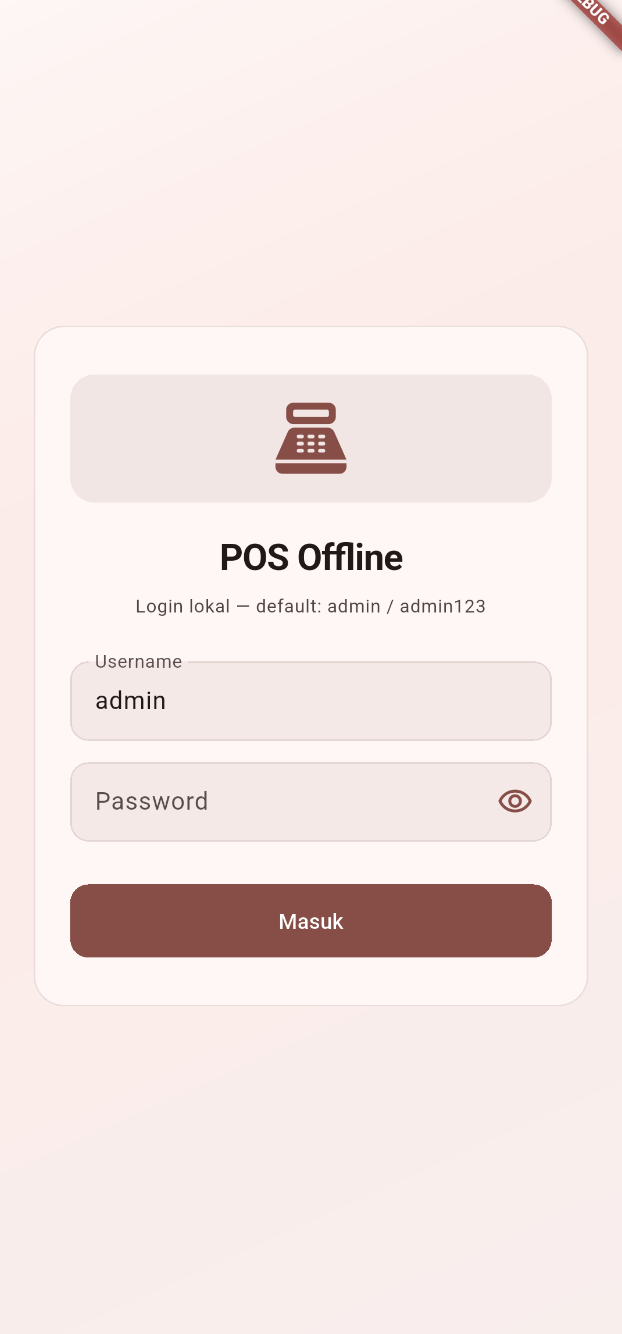Image resolution: width=622 pixels, height=1334 pixels.
Task: Focus the Password input field
Action: click(x=280, y=801)
